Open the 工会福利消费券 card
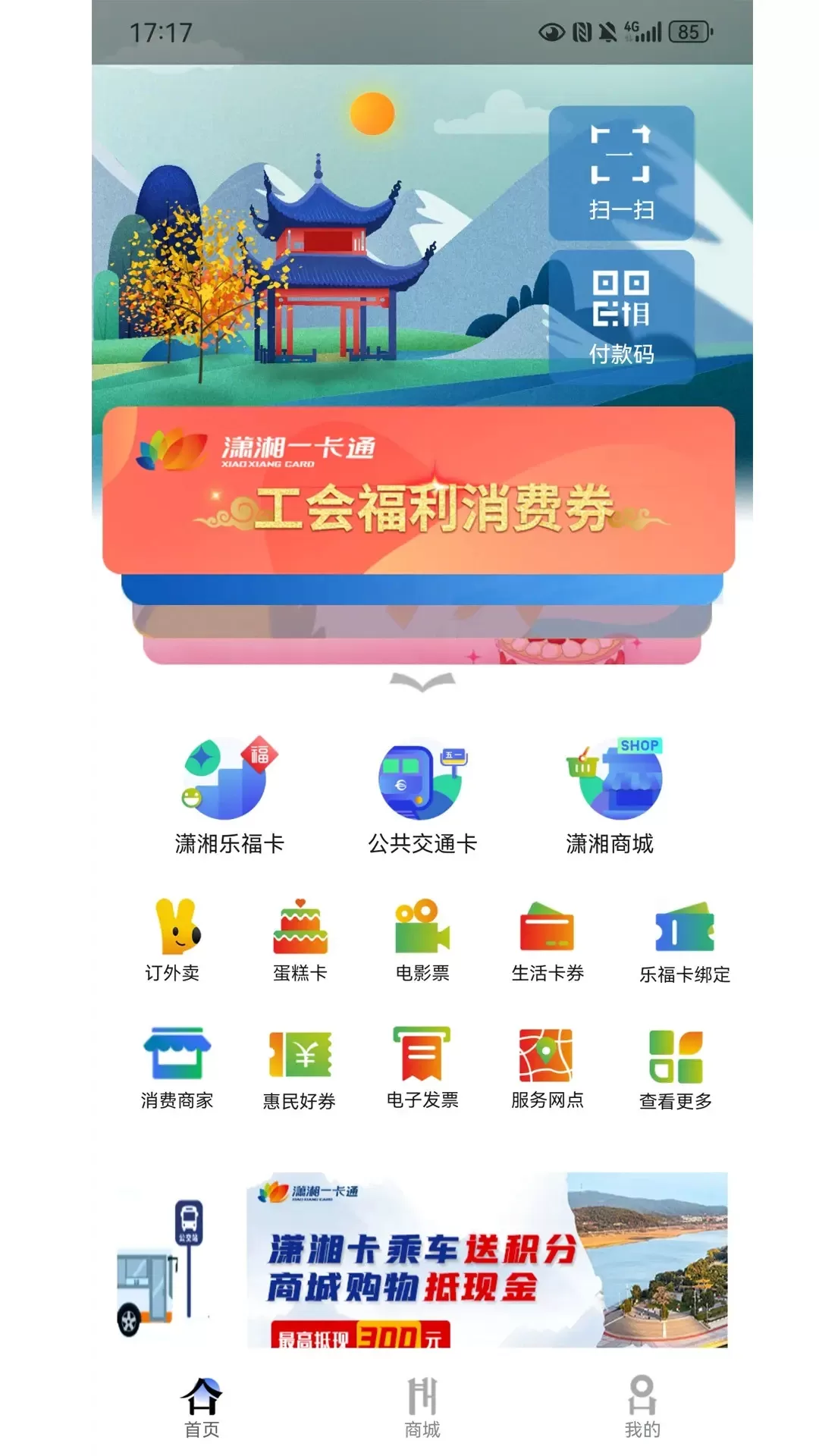The image size is (819, 1456). coord(419,491)
